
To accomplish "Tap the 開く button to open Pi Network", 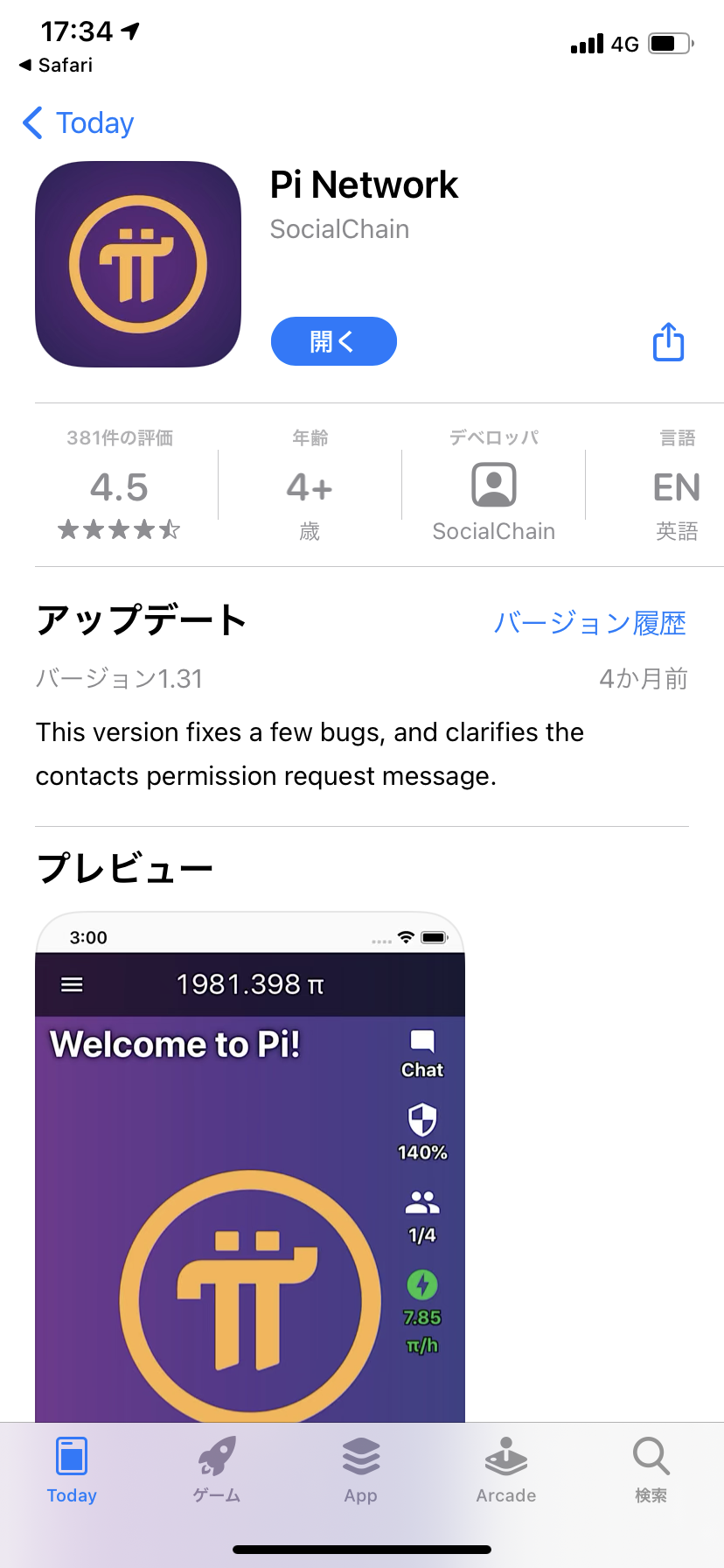I will pos(333,341).
